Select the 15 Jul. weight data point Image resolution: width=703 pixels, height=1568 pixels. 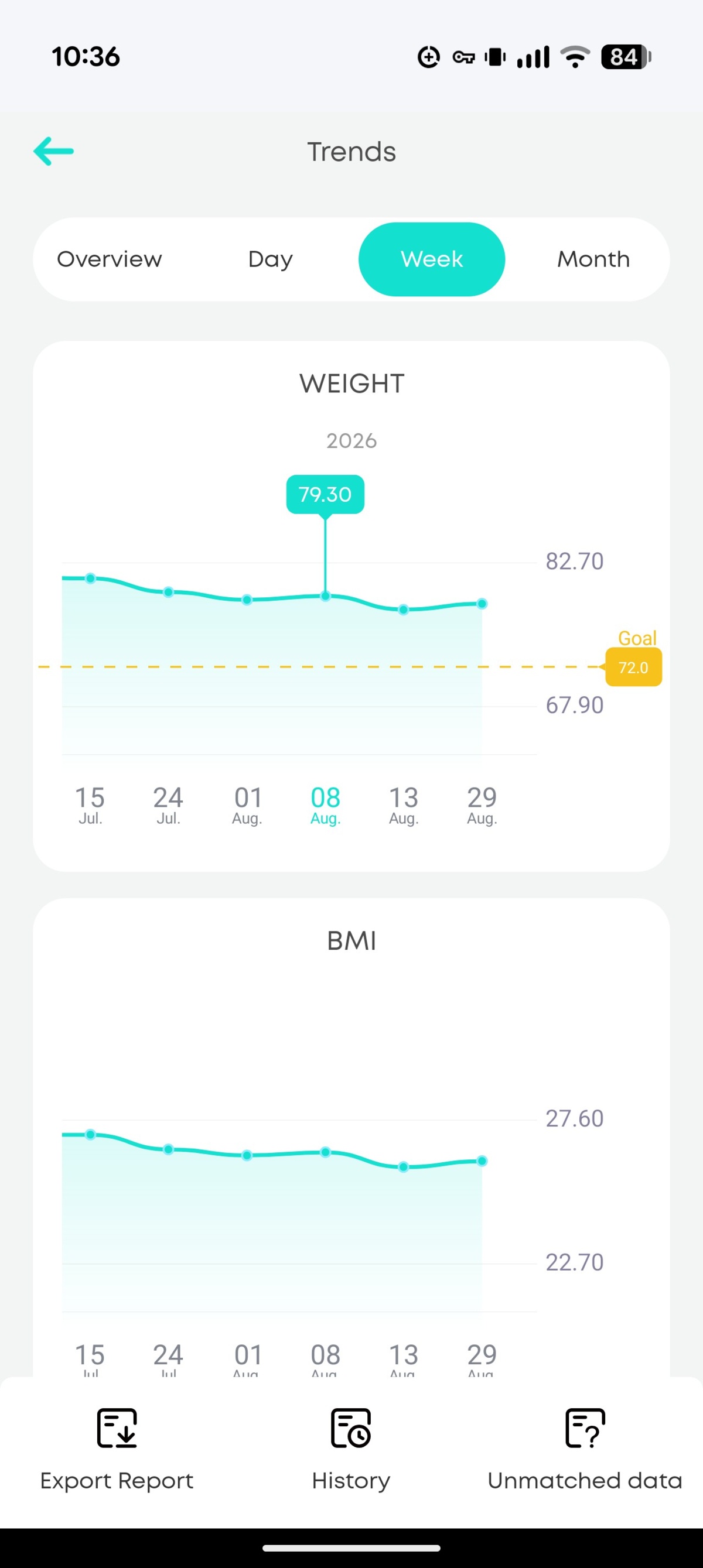[x=90, y=578]
